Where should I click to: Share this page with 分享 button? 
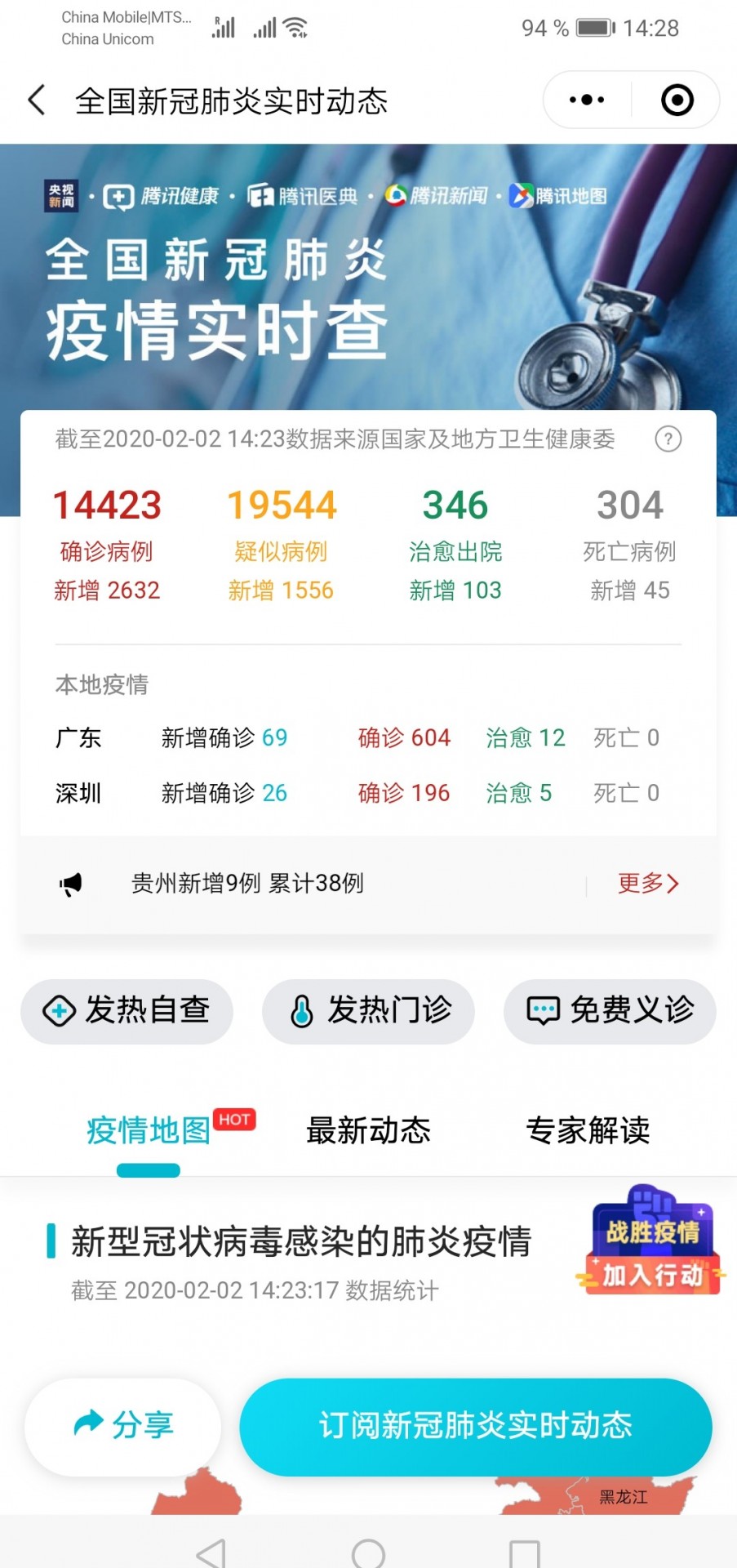123,1426
